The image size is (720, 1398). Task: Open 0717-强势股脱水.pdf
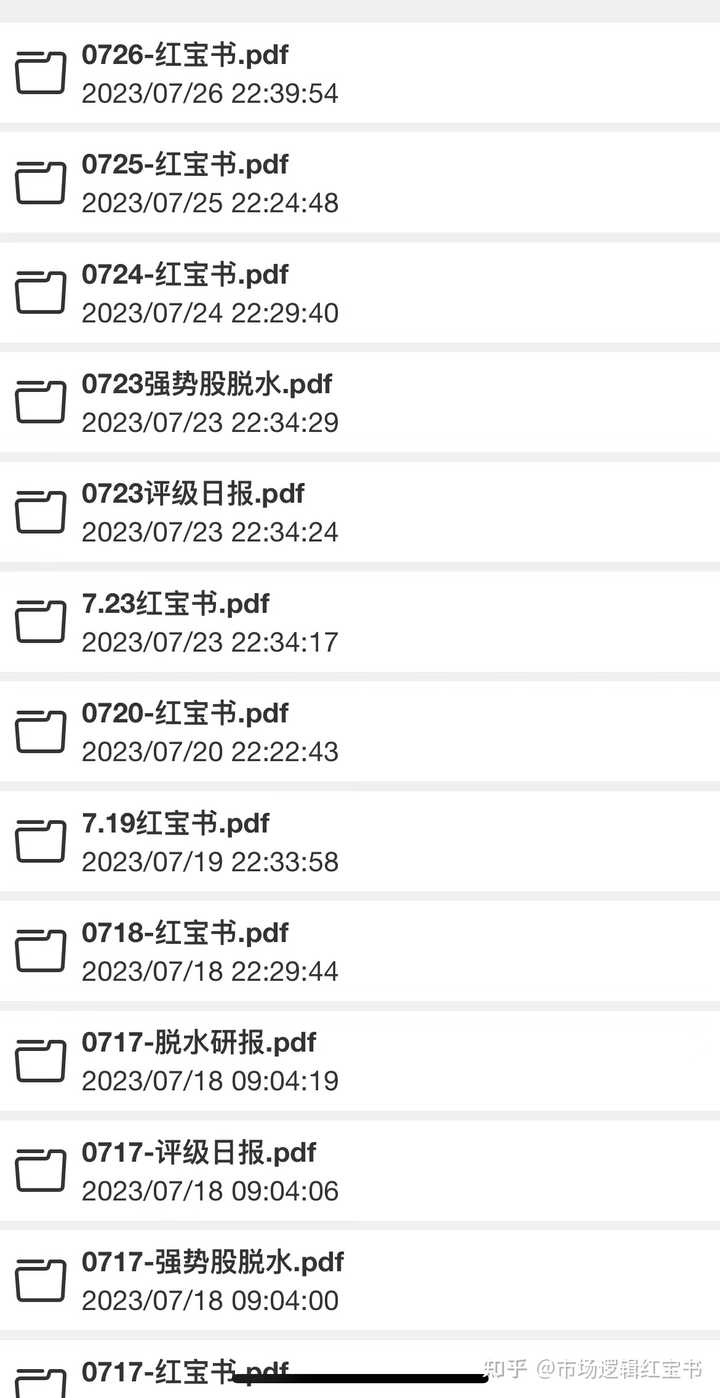coord(360,1281)
